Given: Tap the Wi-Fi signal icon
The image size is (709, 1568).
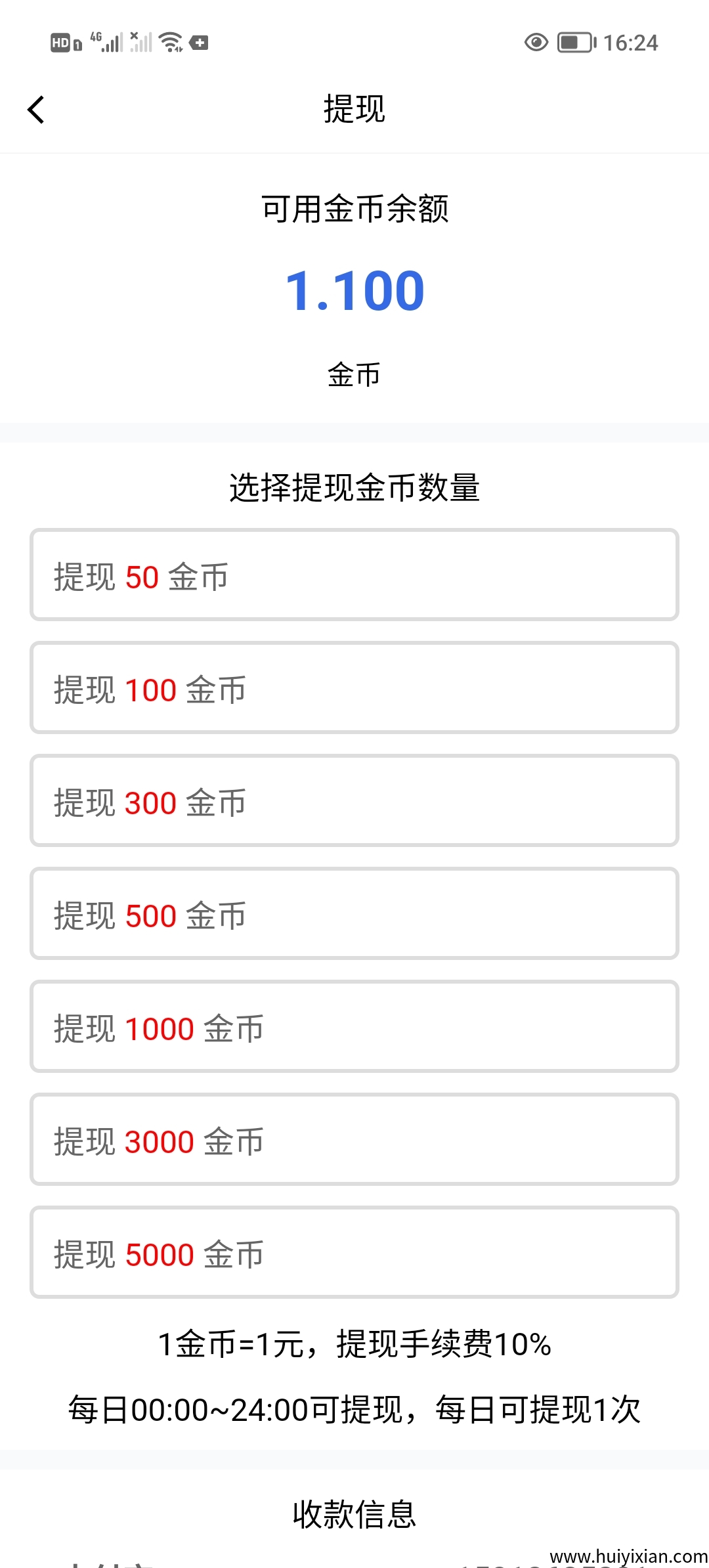Looking at the screenshot, I should [x=172, y=42].
